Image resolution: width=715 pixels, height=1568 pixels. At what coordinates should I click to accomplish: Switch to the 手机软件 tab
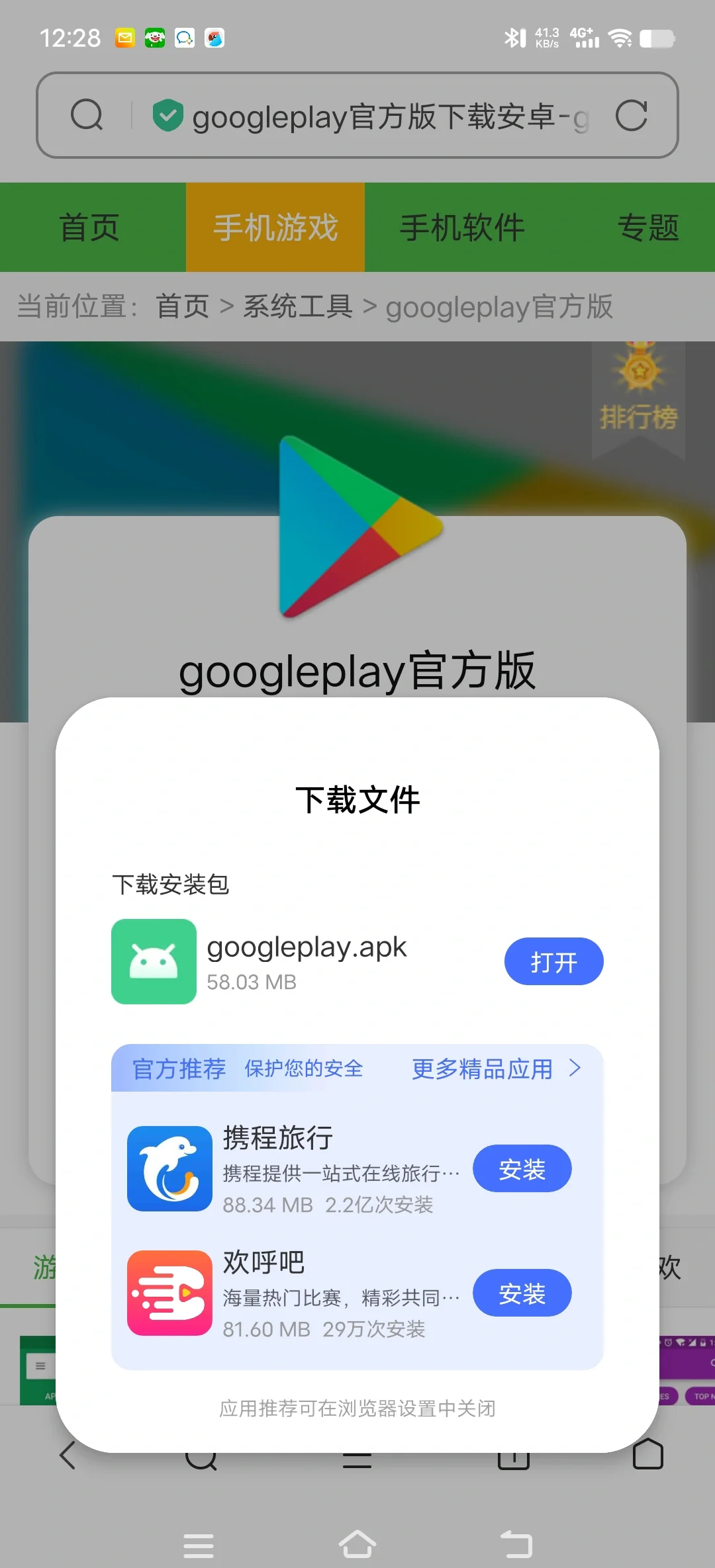coord(461,227)
